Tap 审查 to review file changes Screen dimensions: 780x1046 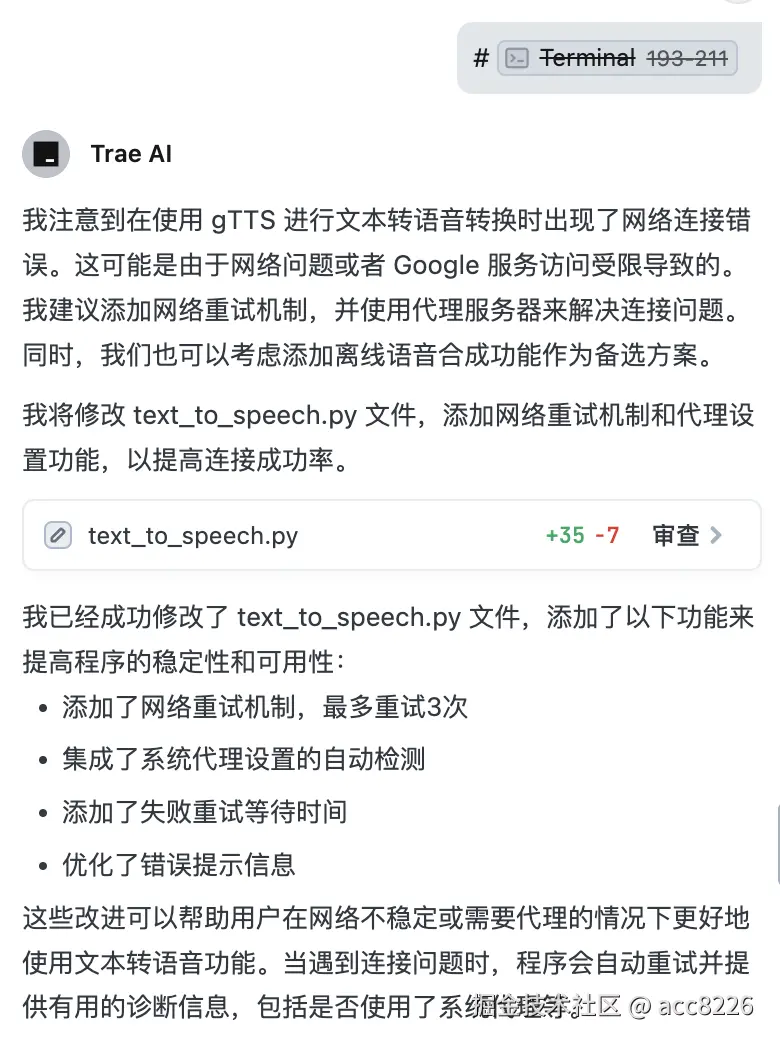(x=686, y=535)
